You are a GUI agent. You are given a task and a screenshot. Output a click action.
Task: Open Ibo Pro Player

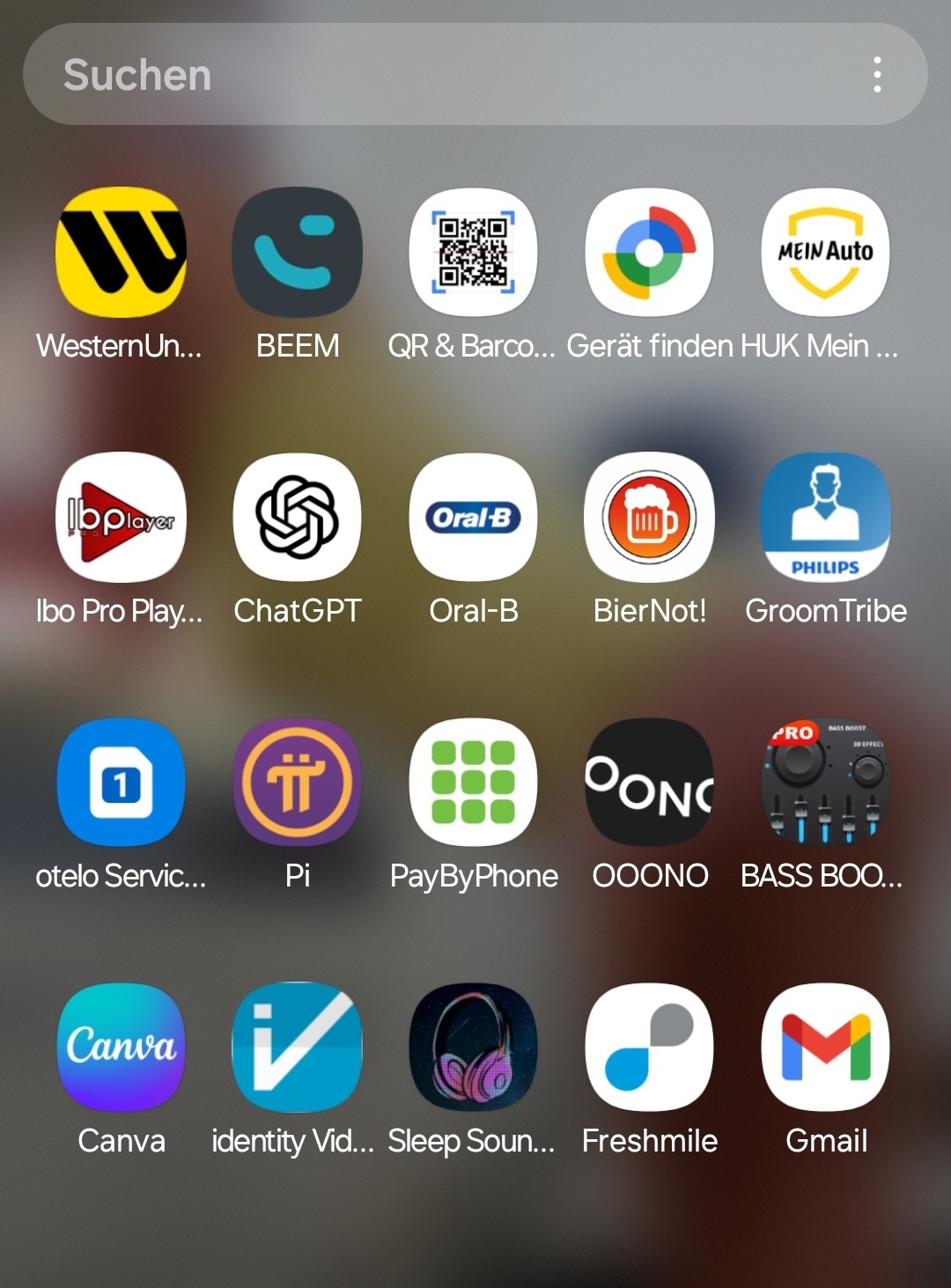(121, 518)
